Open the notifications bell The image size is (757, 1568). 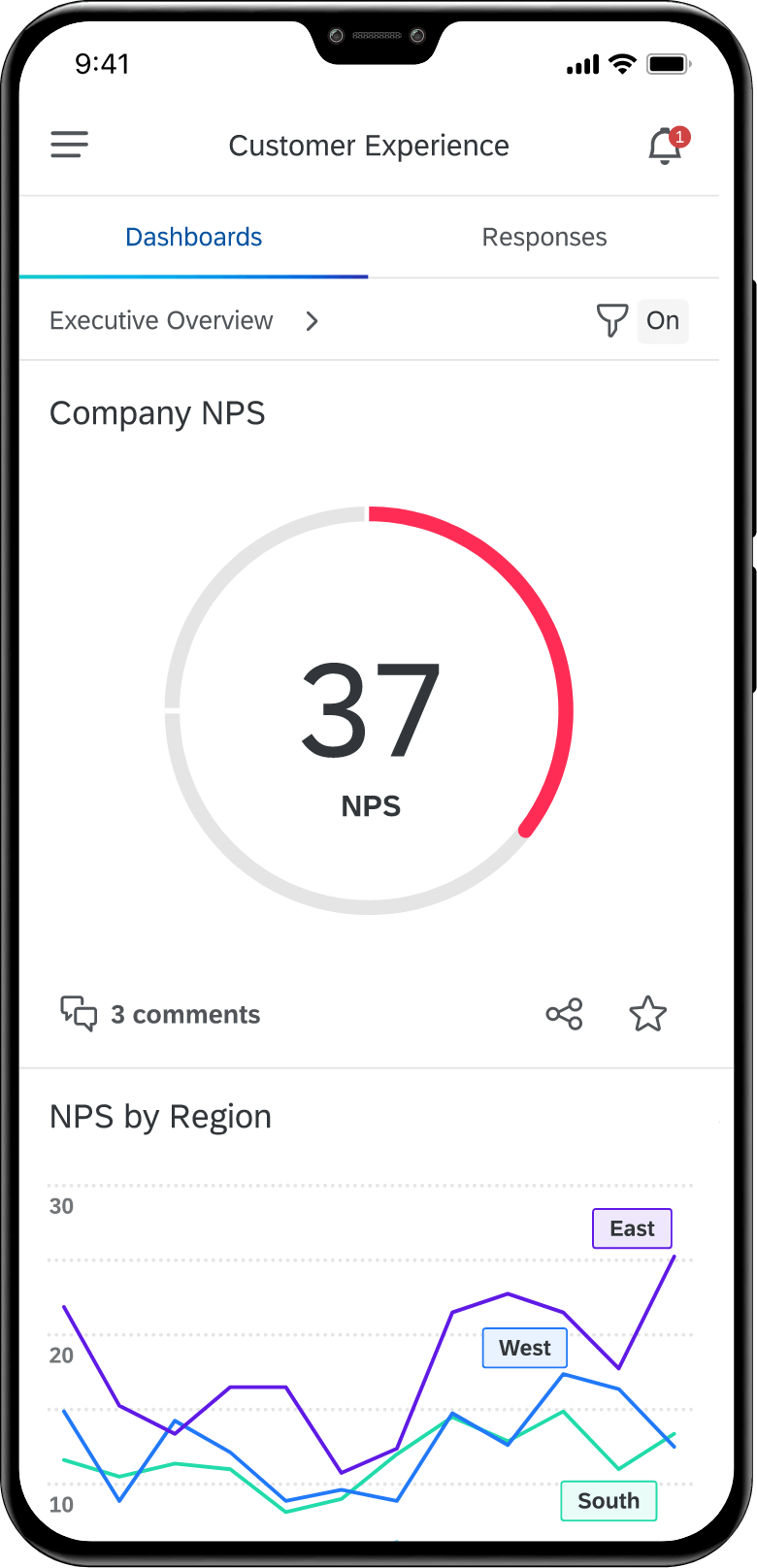point(667,146)
